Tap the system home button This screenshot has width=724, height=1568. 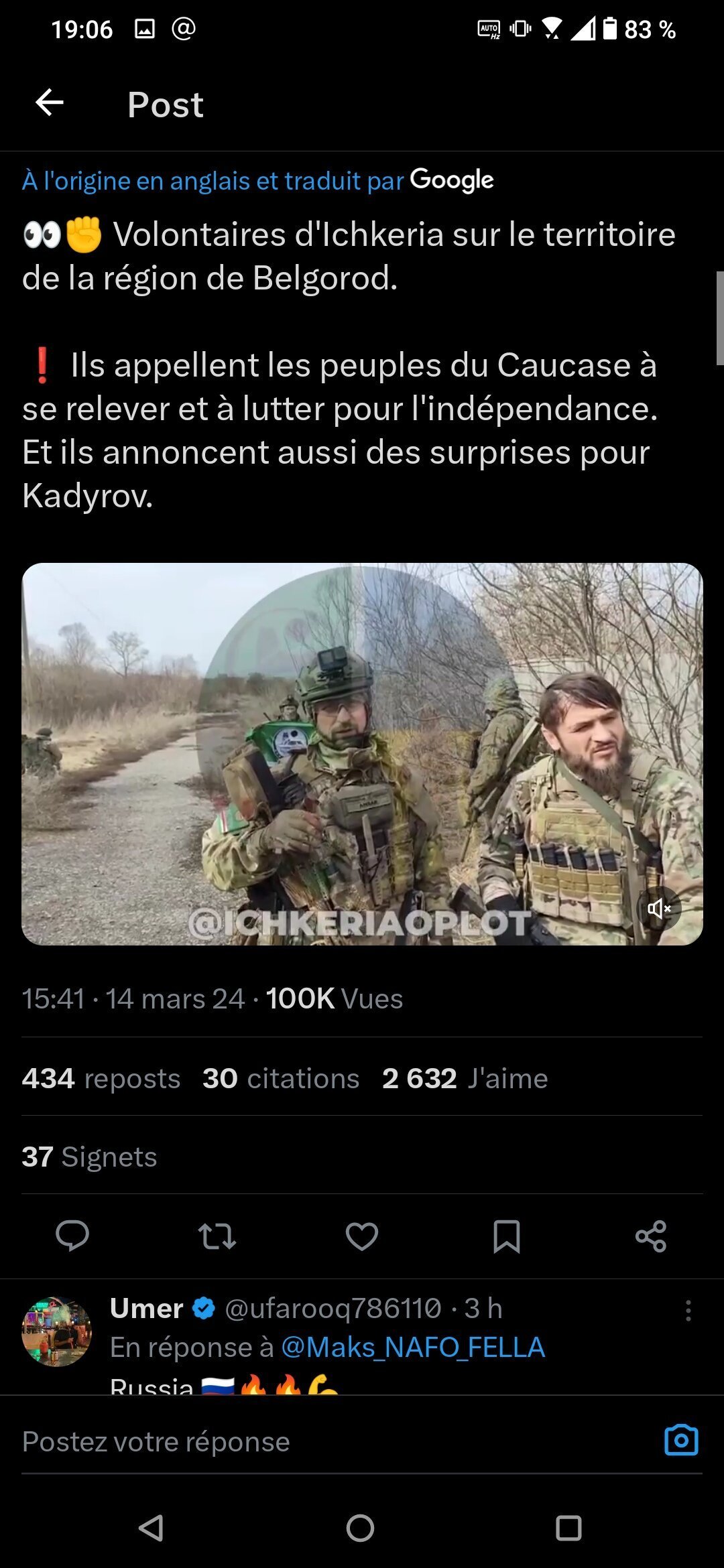pos(360,1528)
